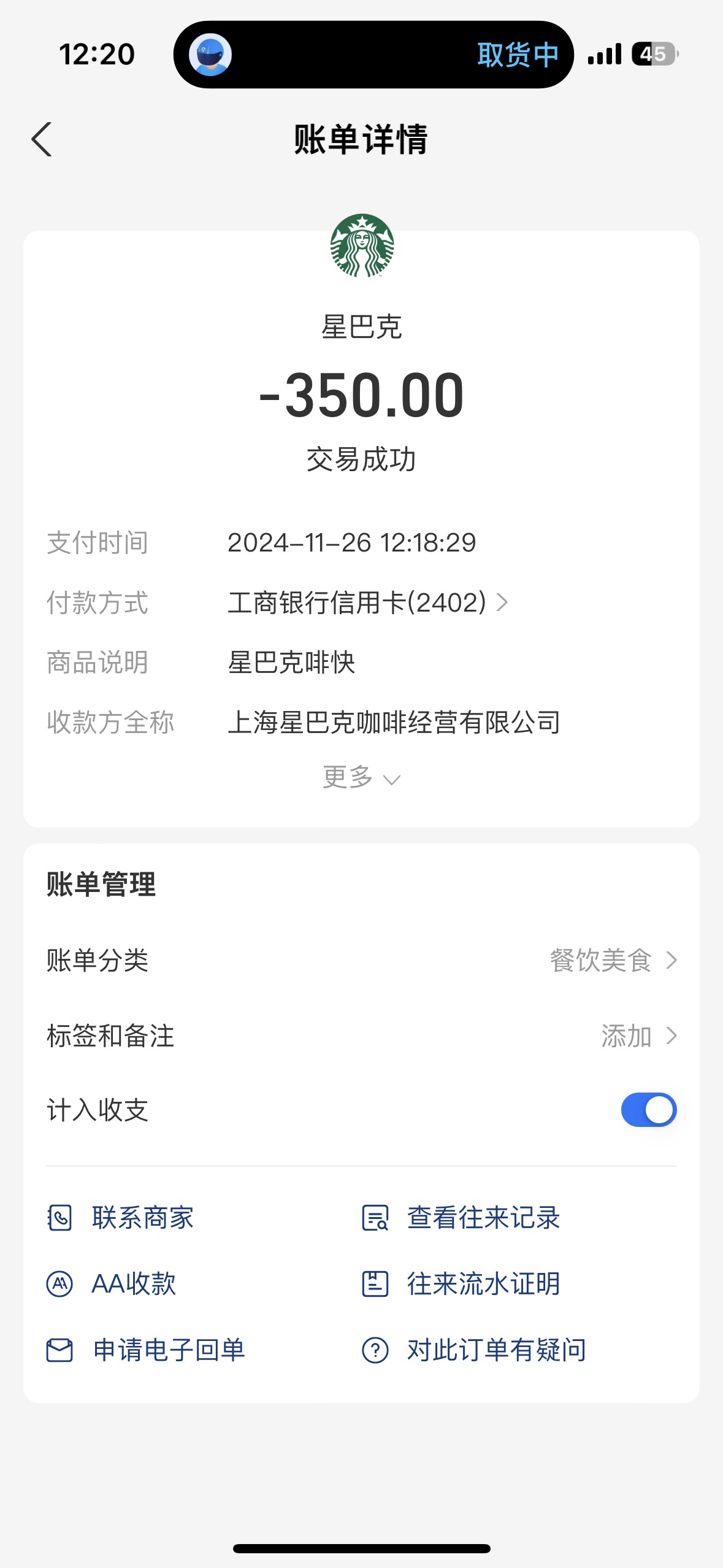Open 往来流水证明
The height and width of the screenshot is (1568, 723).
461,1283
